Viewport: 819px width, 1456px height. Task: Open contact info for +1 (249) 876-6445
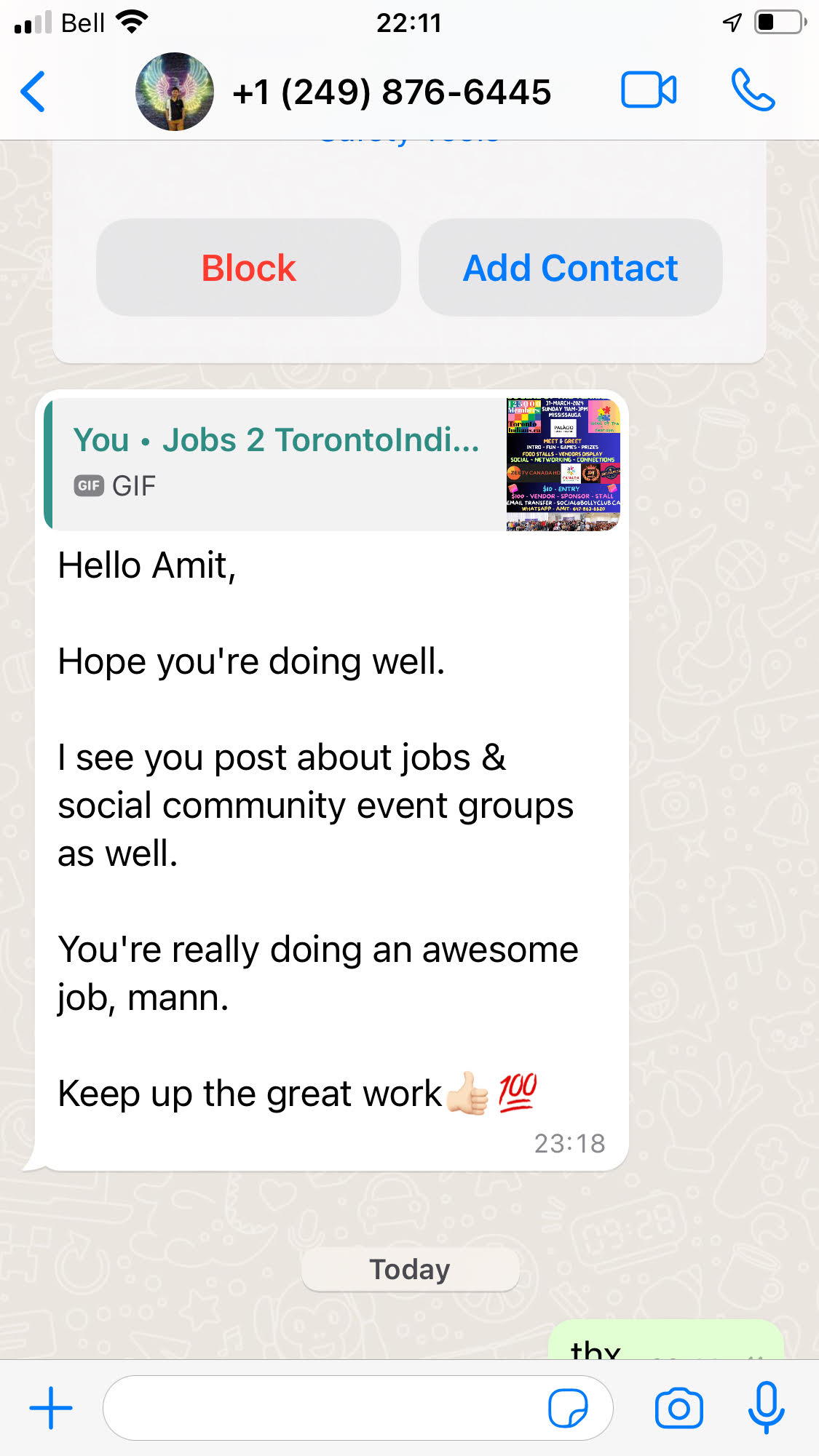pos(392,92)
